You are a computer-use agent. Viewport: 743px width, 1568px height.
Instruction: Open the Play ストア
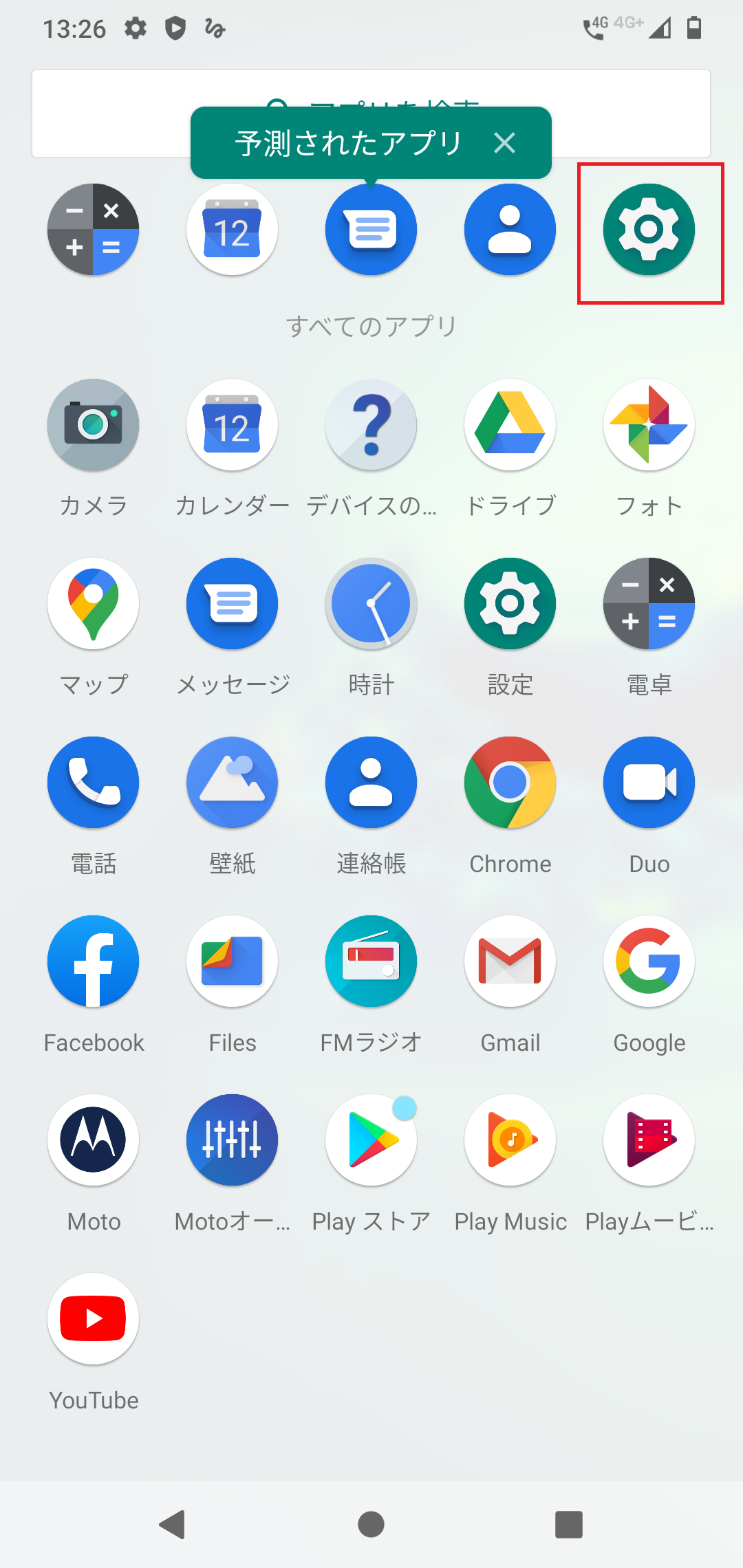pyautogui.click(x=371, y=1140)
